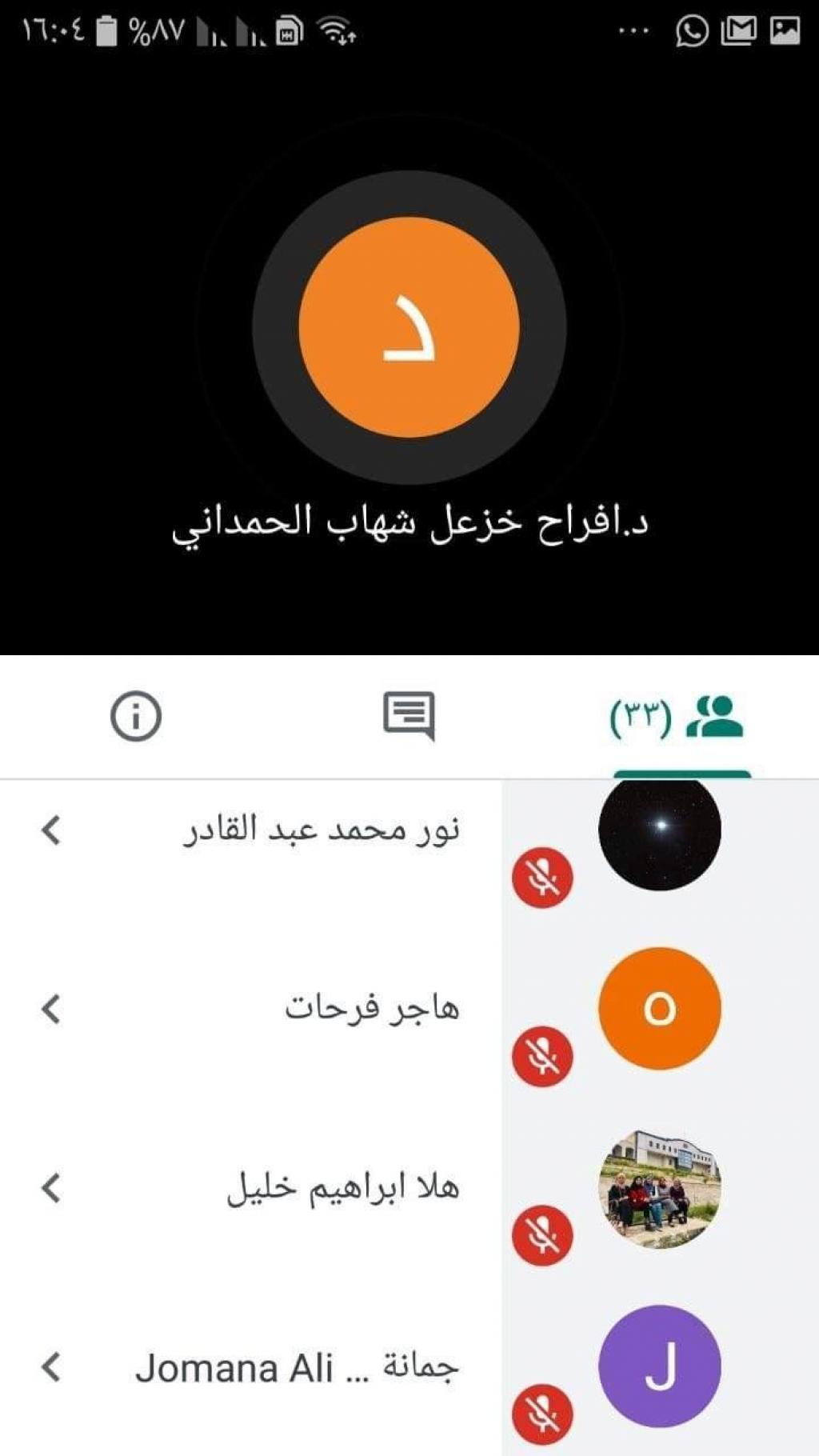The height and width of the screenshot is (1456, 819).
Task: Open the chat messages tab
Action: (x=409, y=715)
